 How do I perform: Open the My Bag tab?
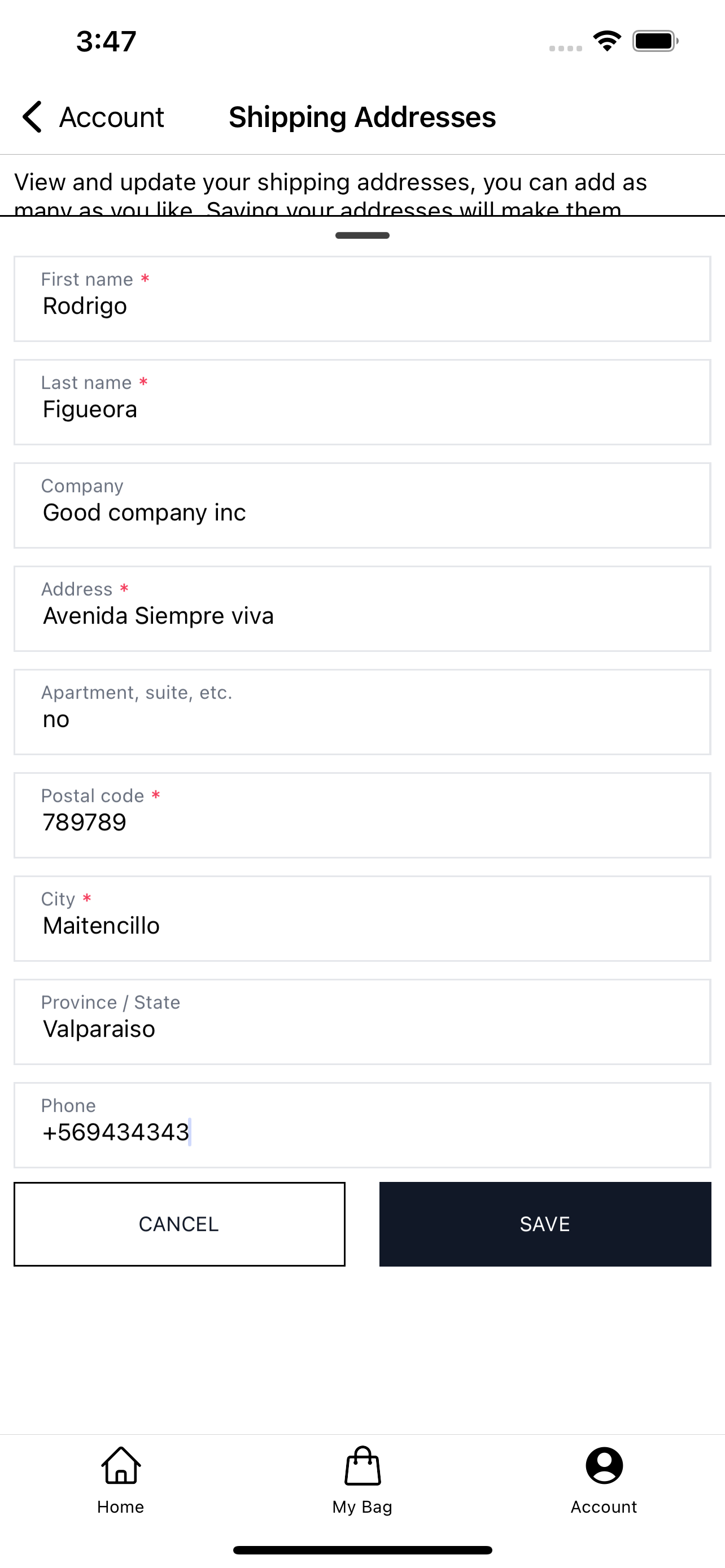pos(362,1480)
